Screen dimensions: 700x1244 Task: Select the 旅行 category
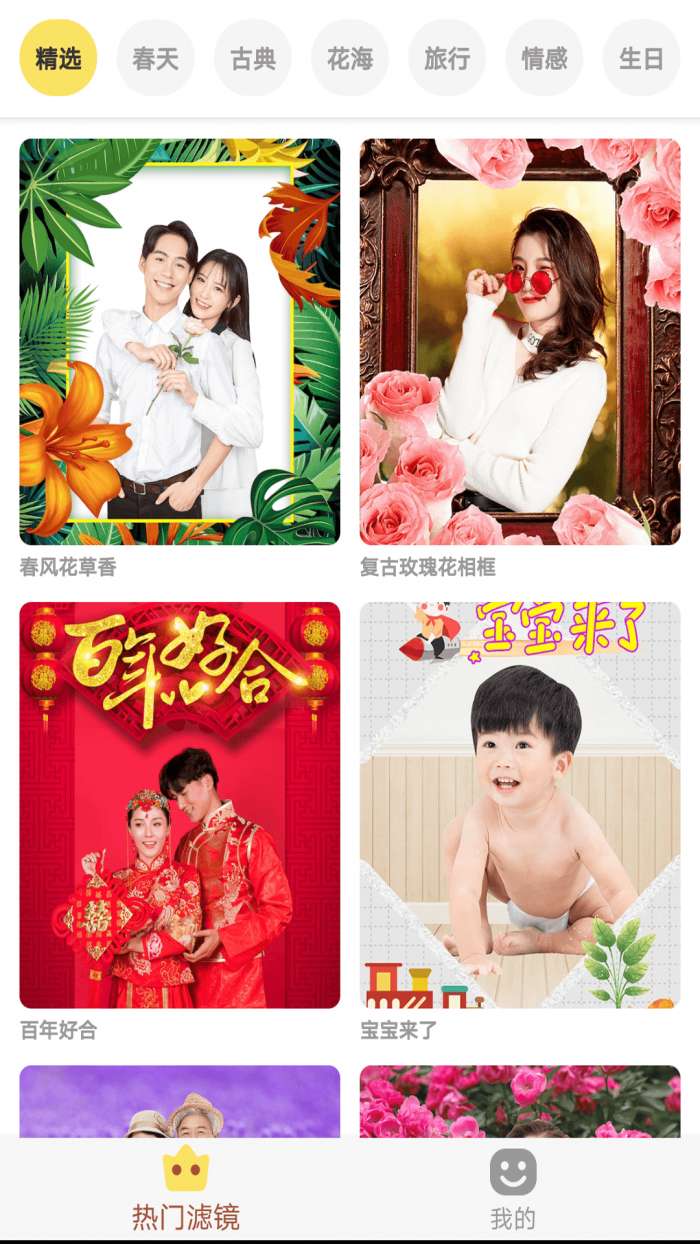pos(446,58)
